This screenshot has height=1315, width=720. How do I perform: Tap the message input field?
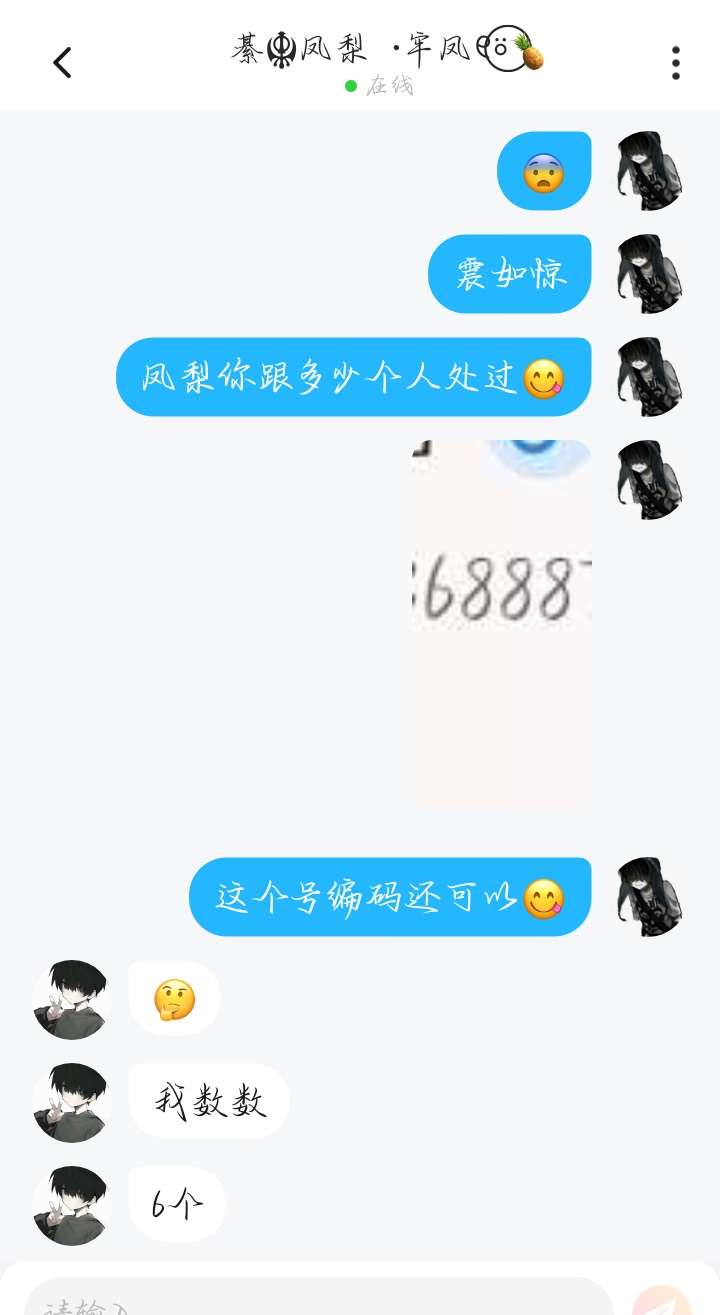click(x=320, y=1300)
